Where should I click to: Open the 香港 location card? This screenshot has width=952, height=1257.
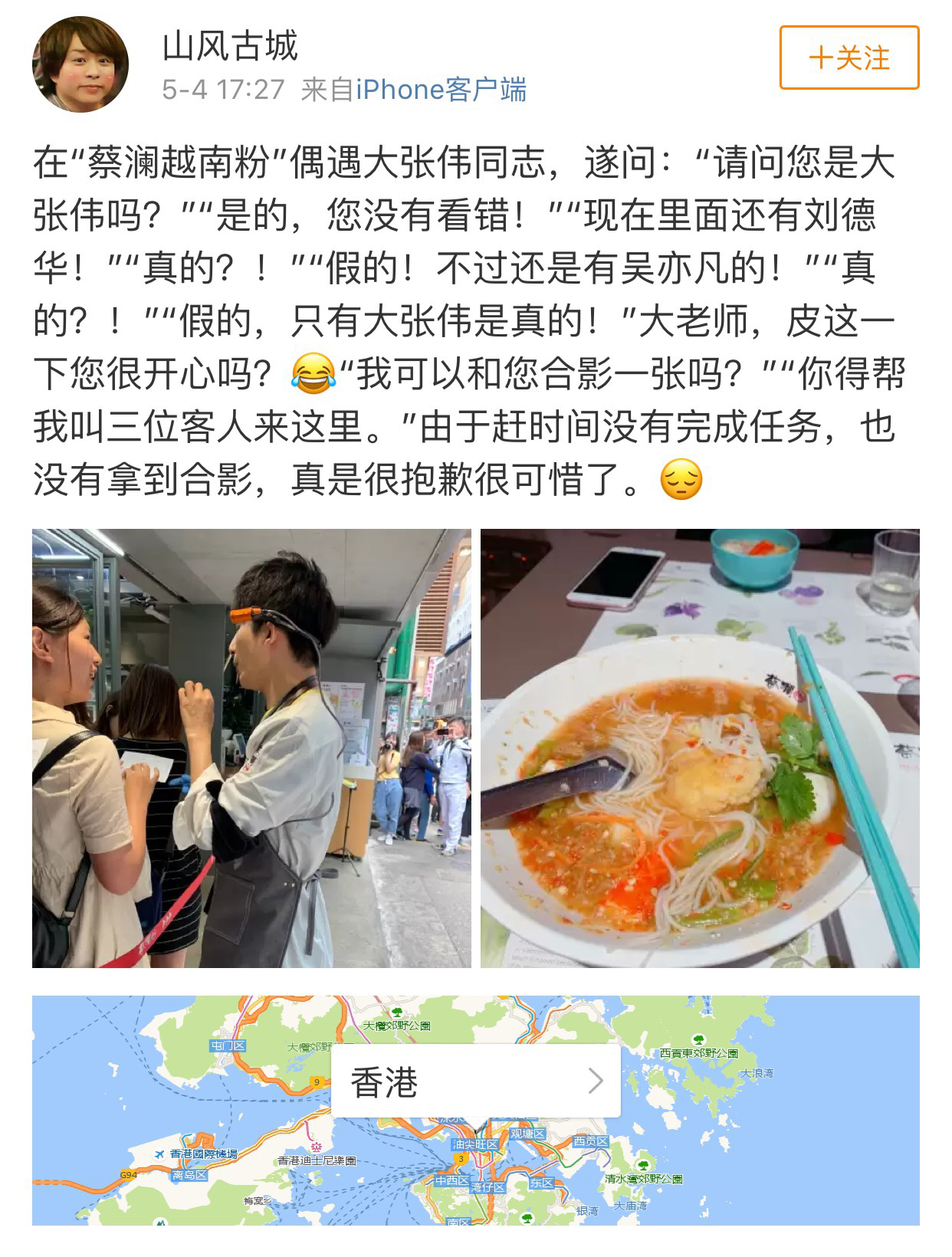(475, 1082)
